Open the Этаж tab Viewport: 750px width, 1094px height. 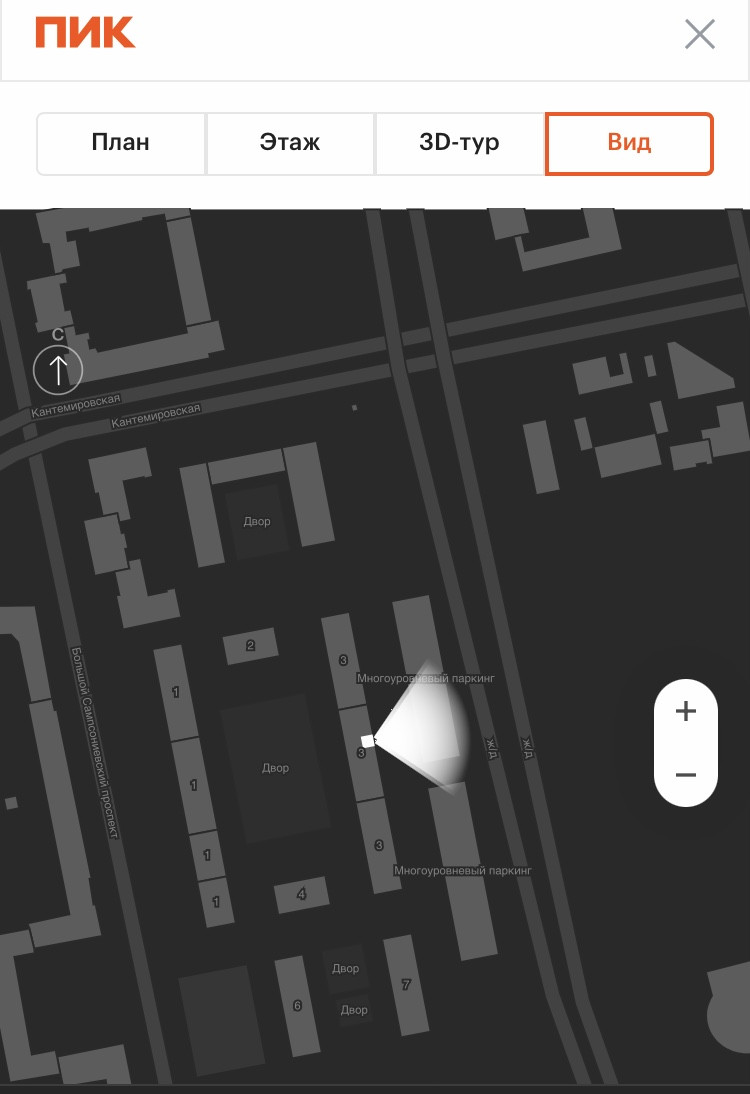click(x=290, y=143)
